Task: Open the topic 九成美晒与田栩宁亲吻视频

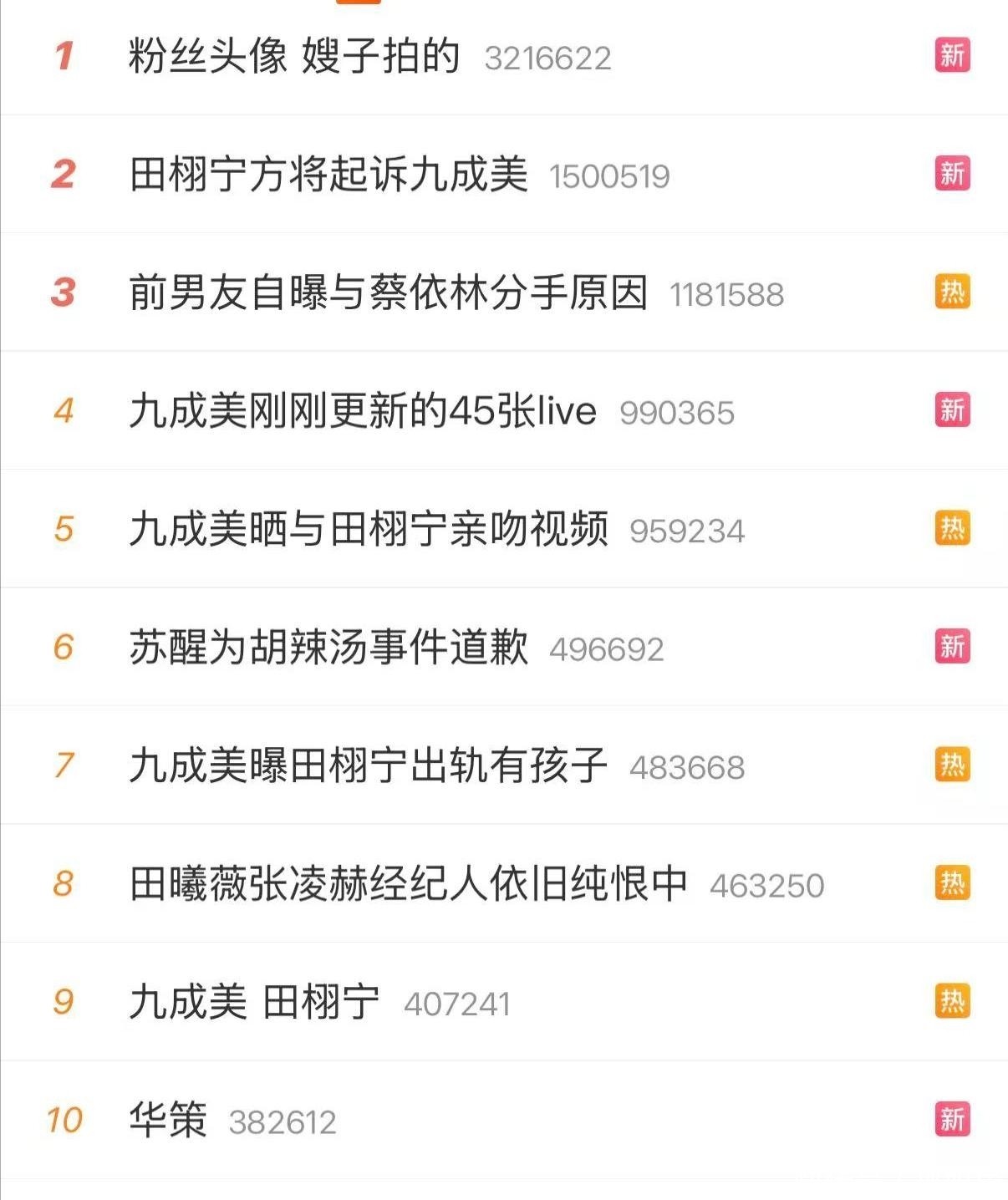Action: tap(369, 530)
